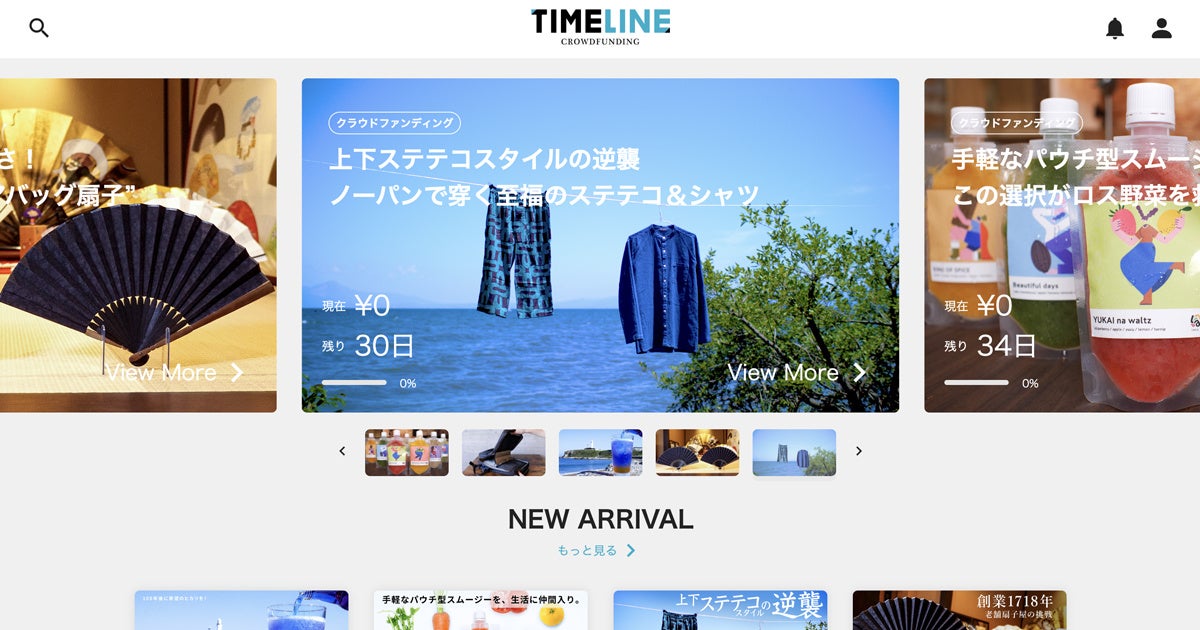Open View More on the ステテコ banner
This screenshot has width=1200, height=630.
(x=796, y=373)
